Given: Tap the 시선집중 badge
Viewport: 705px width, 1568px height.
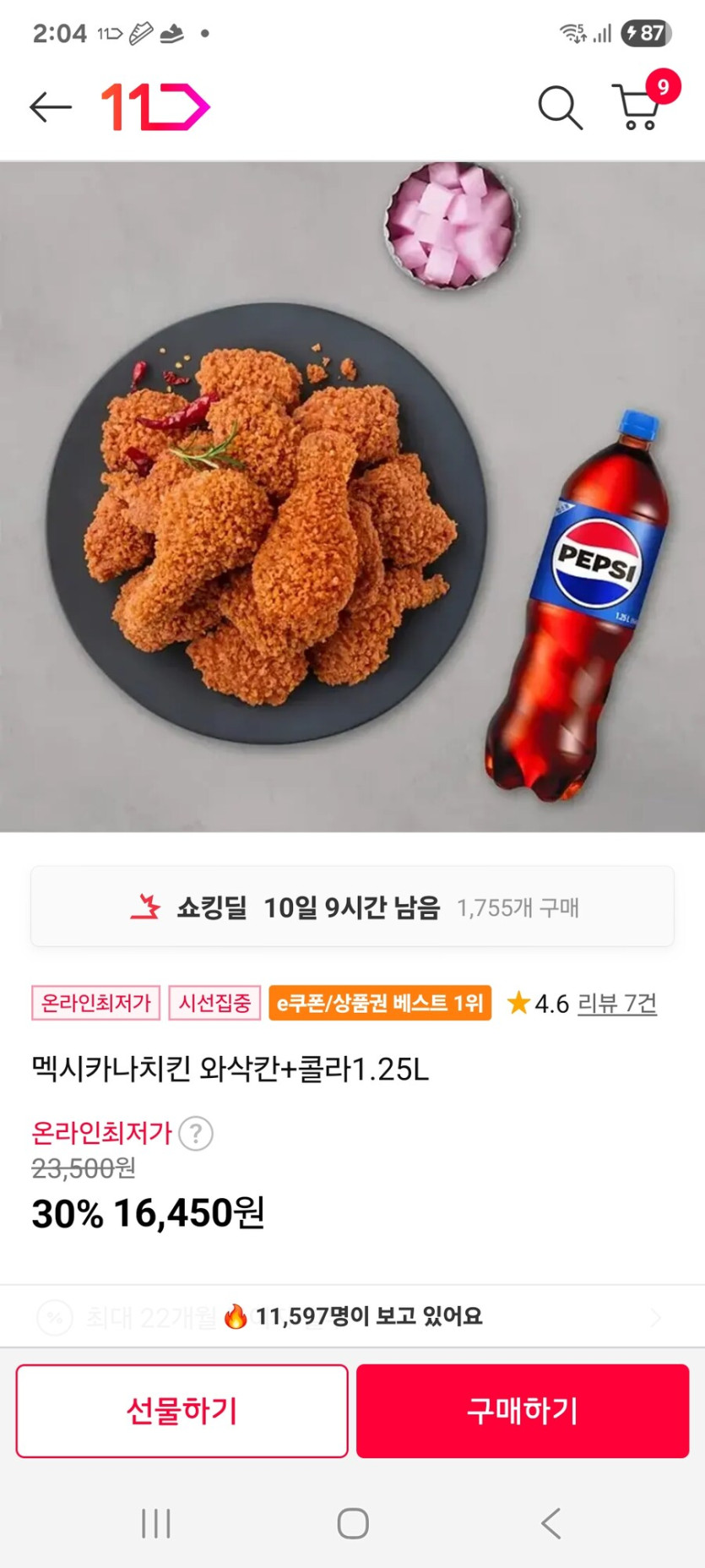Looking at the screenshot, I should [x=213, y=1003].
